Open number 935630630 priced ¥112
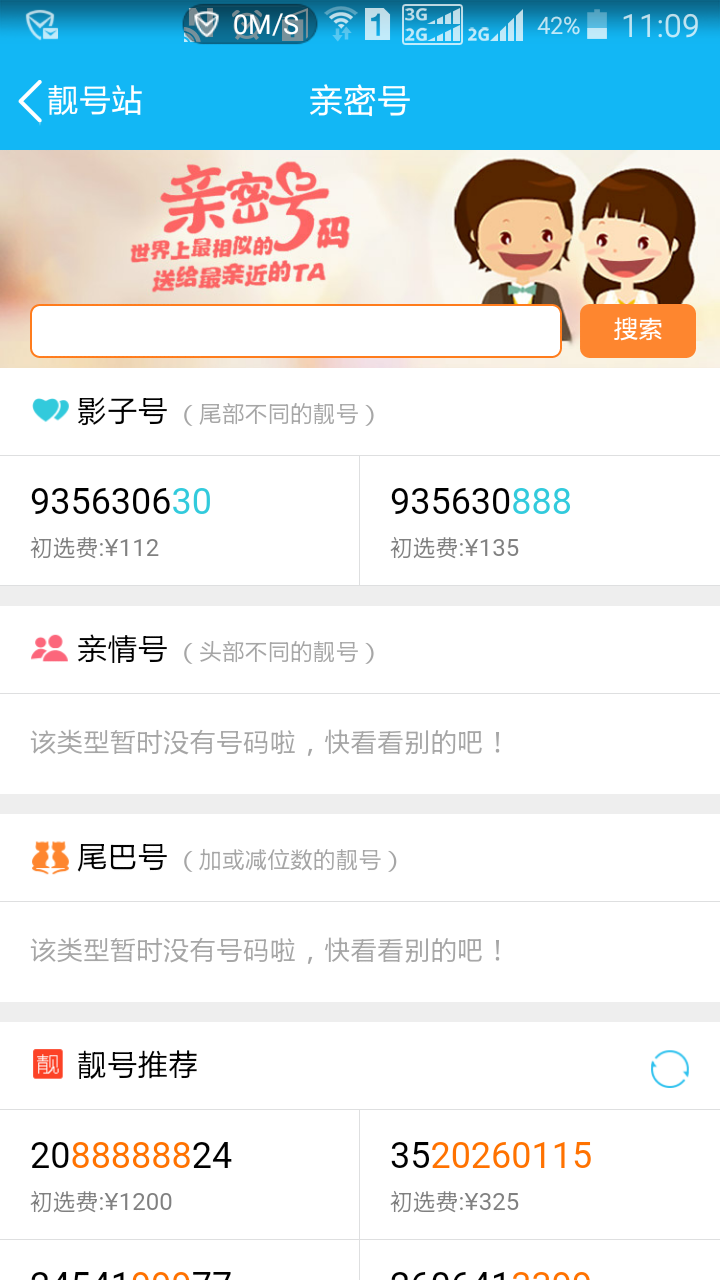This screenshot has height=1280, width=720. [x=180, y=521]
